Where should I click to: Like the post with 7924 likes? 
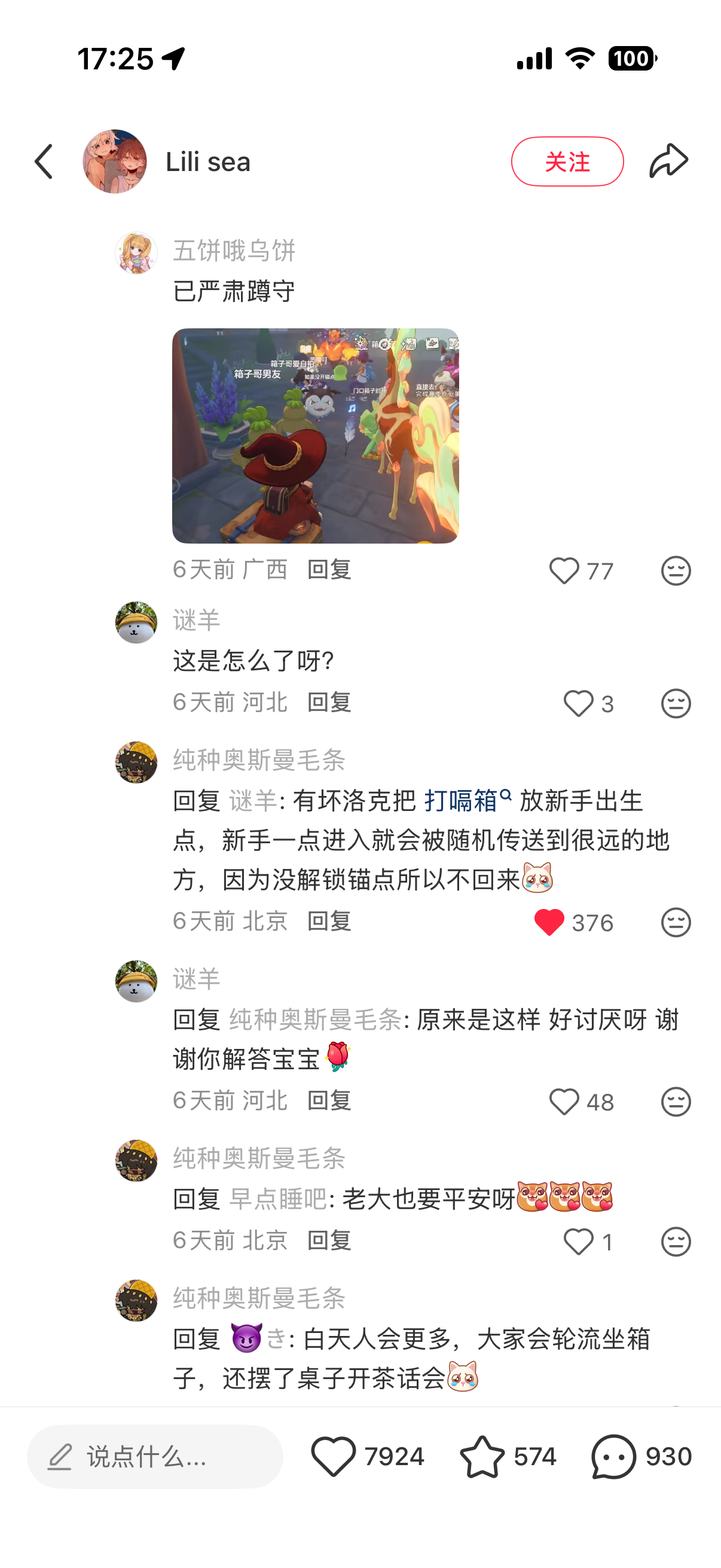coord(333,1457)
